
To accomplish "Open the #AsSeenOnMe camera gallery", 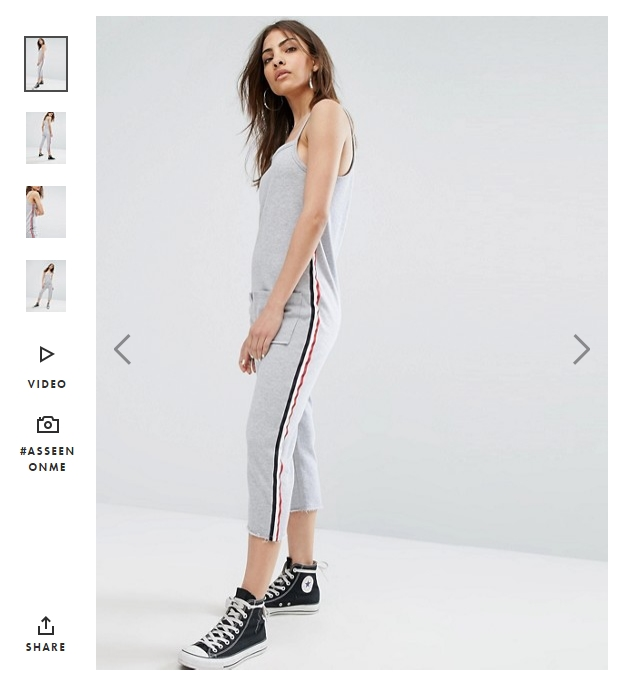I will coord(46,441).
